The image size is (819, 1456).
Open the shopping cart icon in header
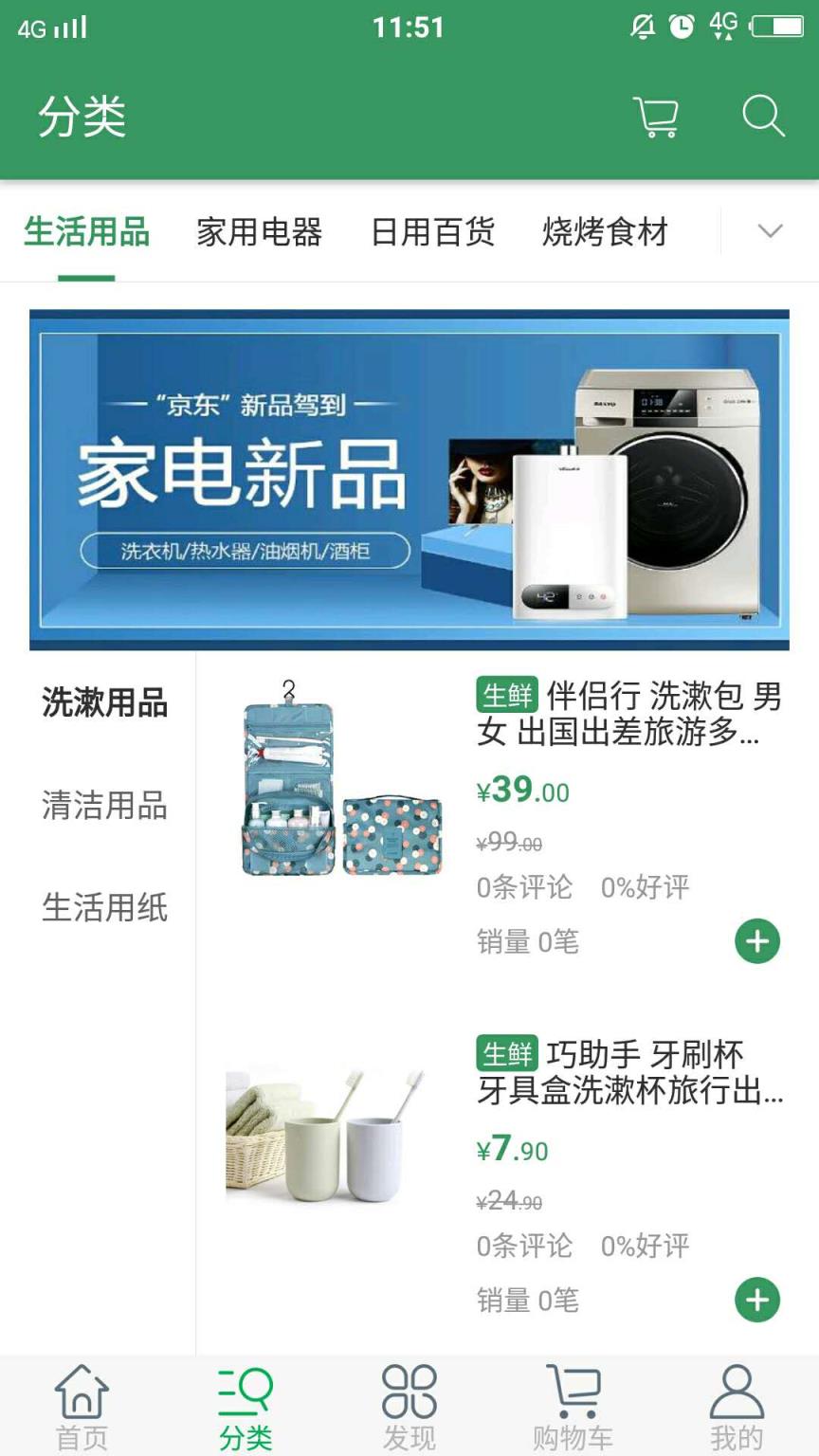[x=655, y=118]
